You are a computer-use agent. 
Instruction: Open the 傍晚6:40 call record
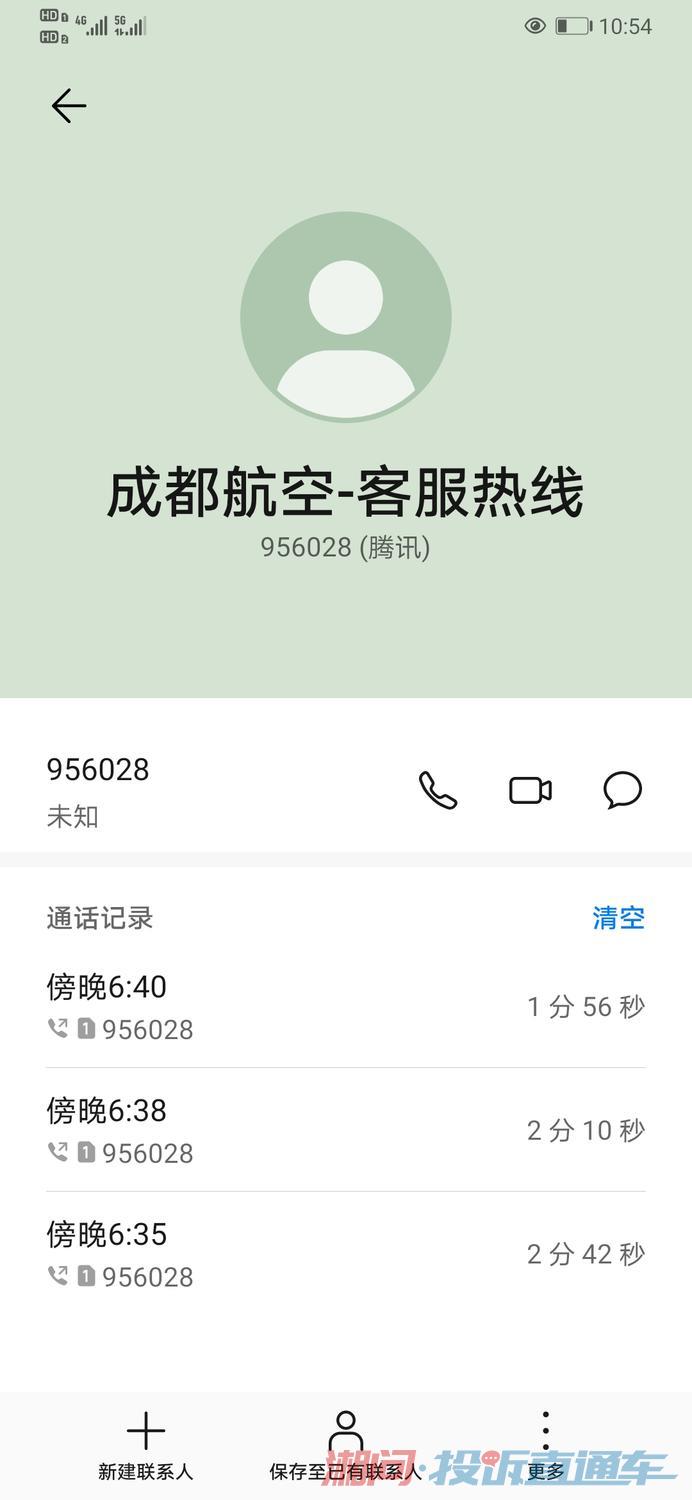346,1007
